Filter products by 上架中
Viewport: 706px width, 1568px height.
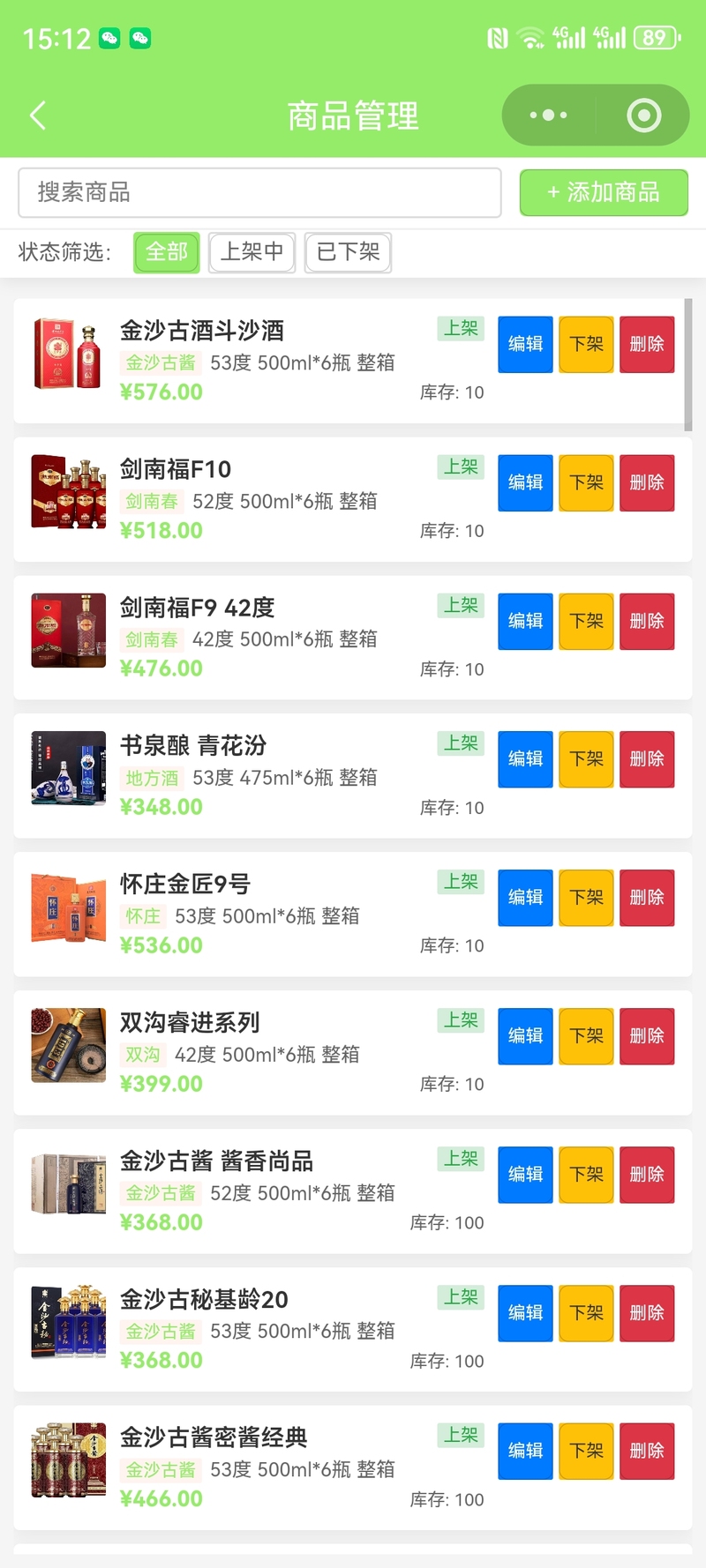pyautogui.click(x=252, y=252)
